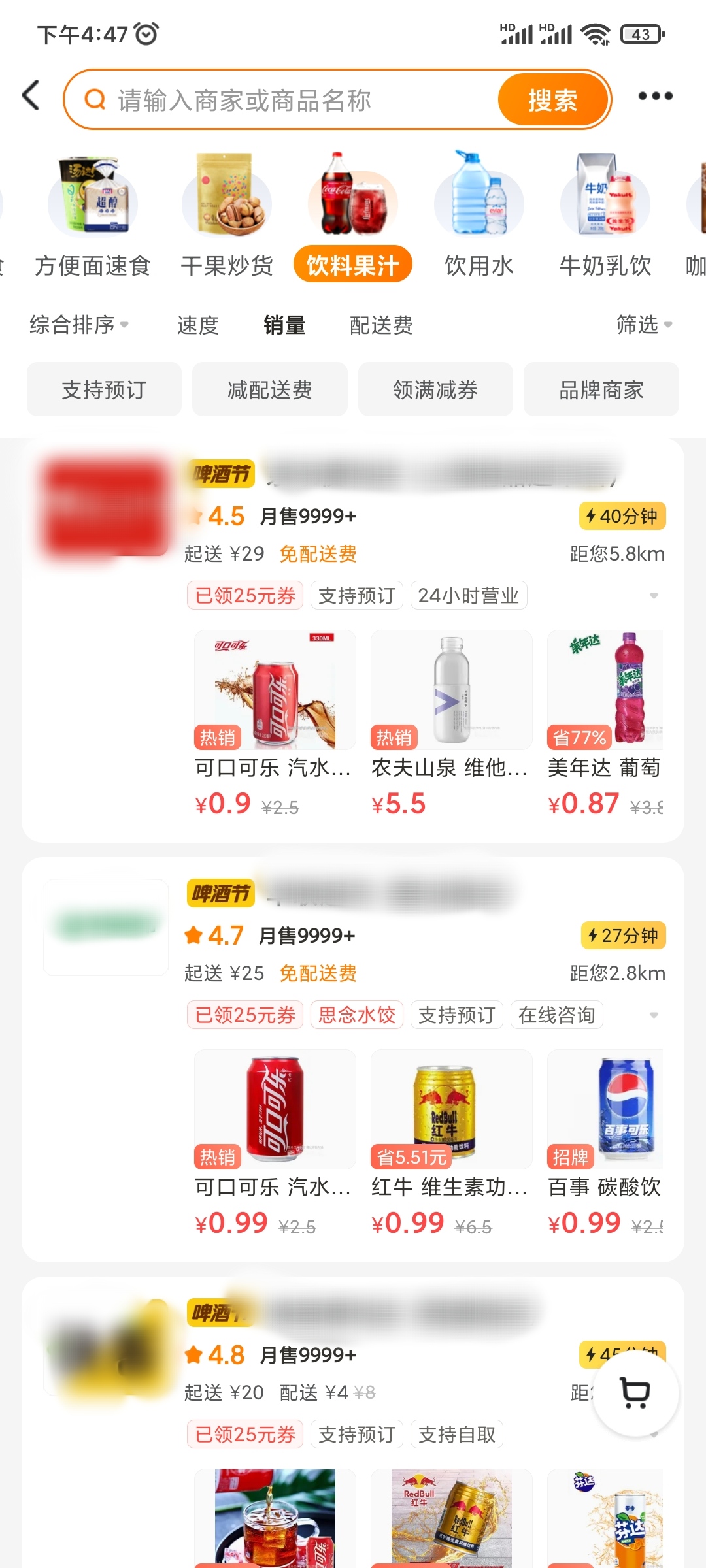Switch to the 销量 sort tab
The height and width of the screenshot is (1568, 706).
[x=284, y=325]
